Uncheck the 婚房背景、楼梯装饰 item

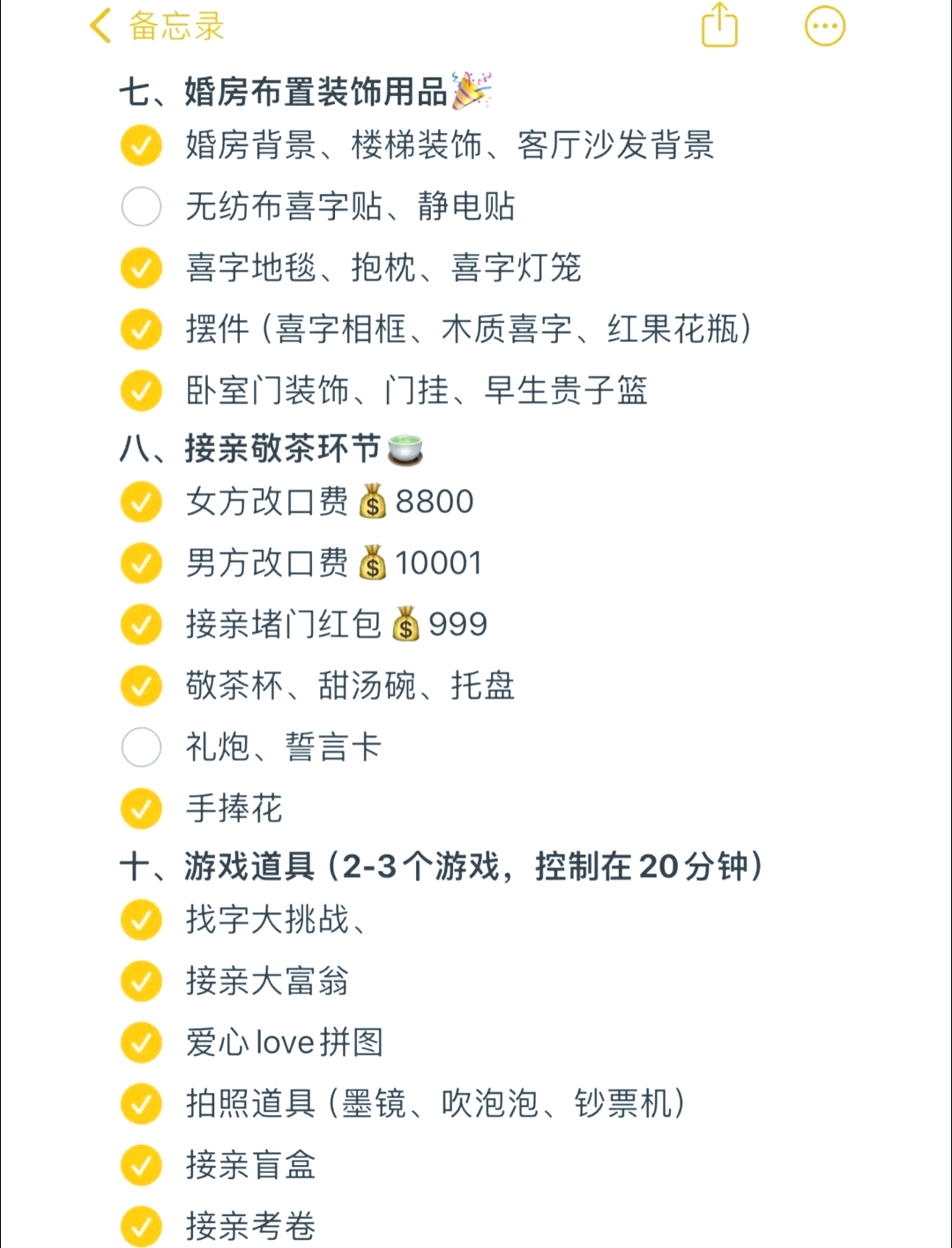click(x=141, y=145)
